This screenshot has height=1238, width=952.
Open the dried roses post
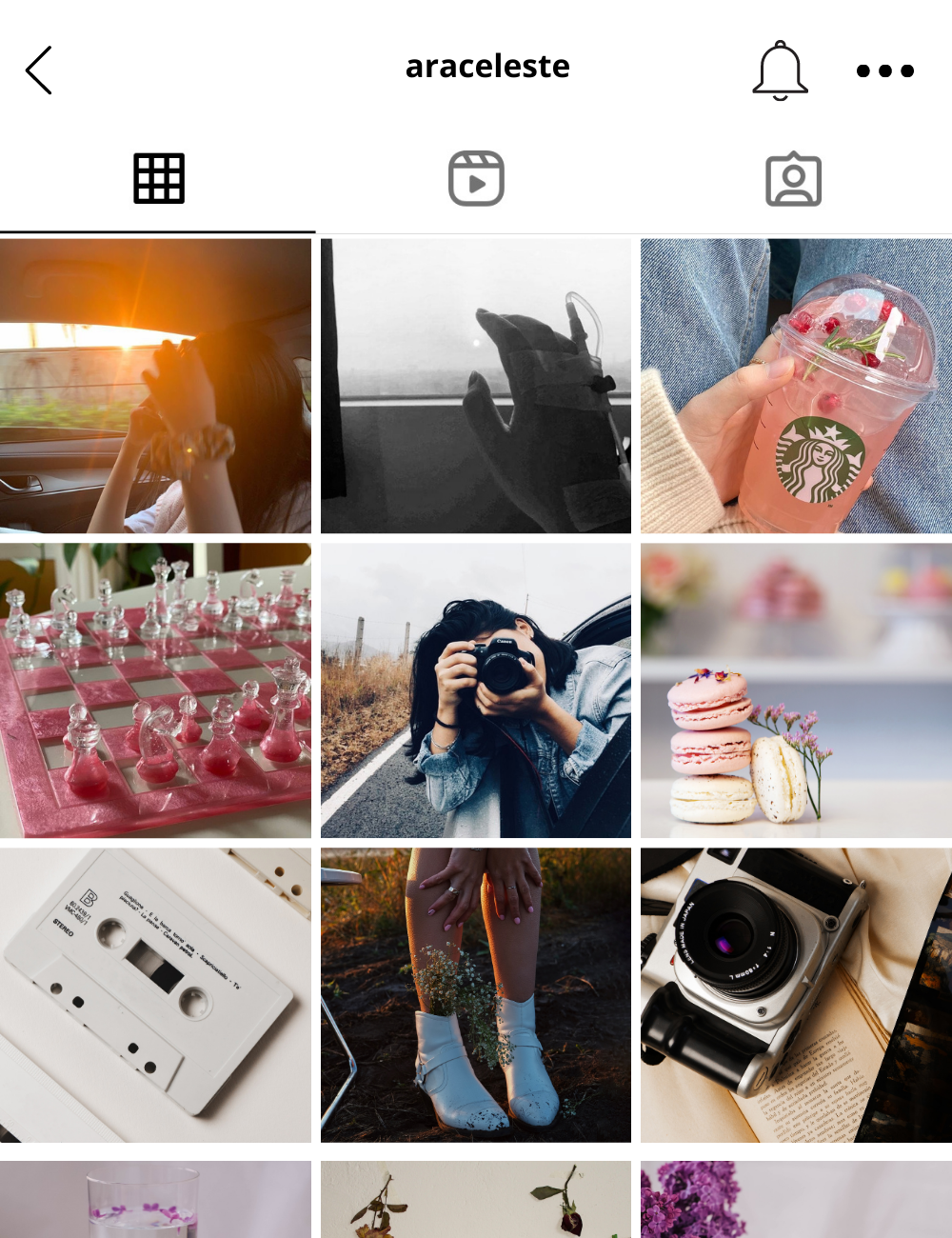click(x=476, y=1200)
